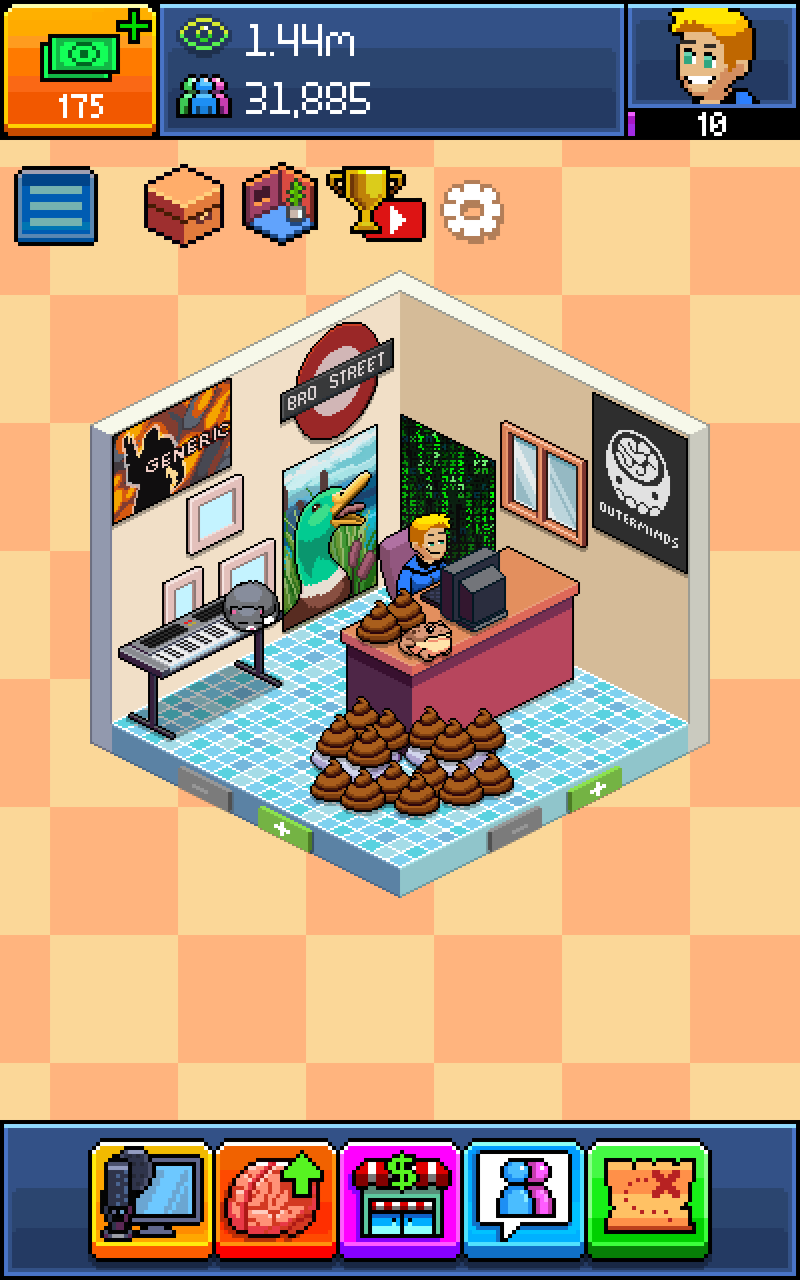Open the trophy video rewards
800x1280 pixels.
[374, 204]
